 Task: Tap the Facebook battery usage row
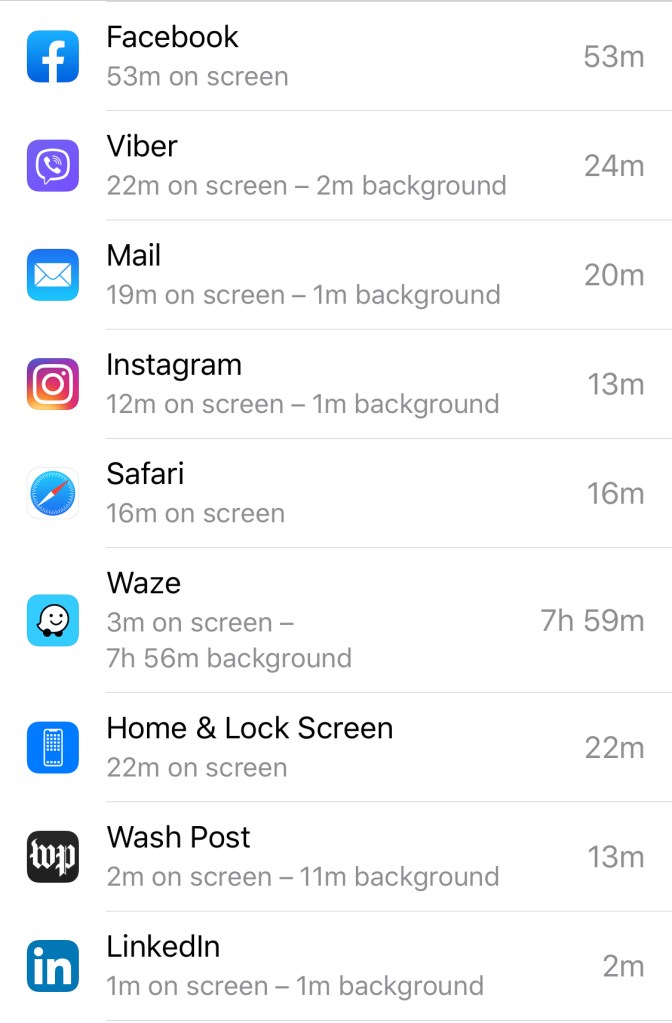(336, 56)
